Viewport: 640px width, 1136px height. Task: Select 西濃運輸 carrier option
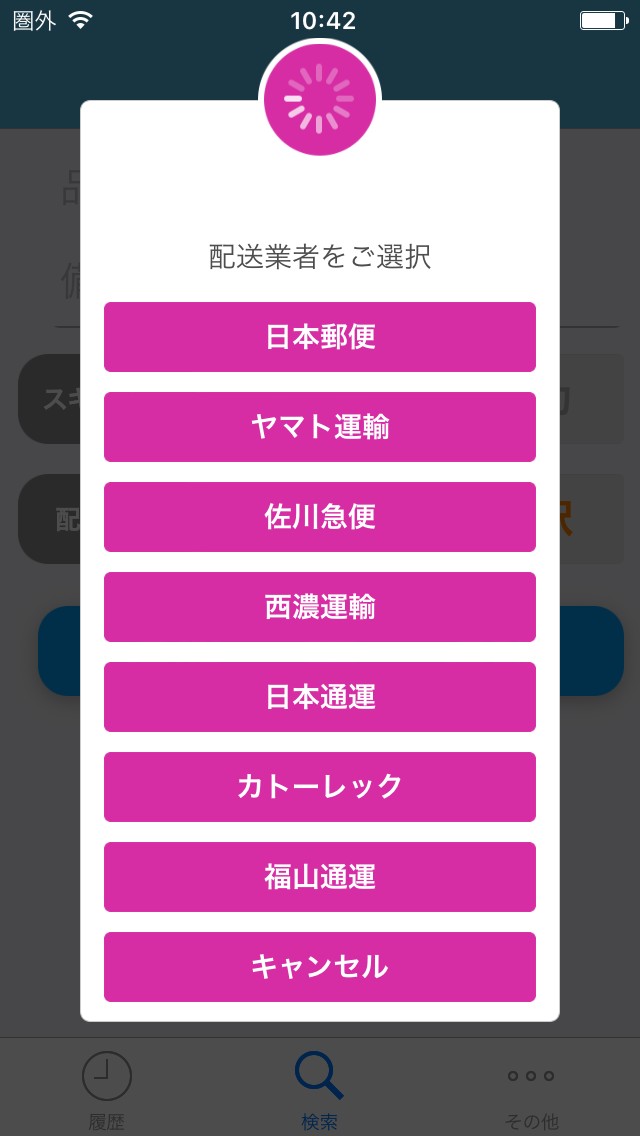pyautogui.click(x=320, y=607)
